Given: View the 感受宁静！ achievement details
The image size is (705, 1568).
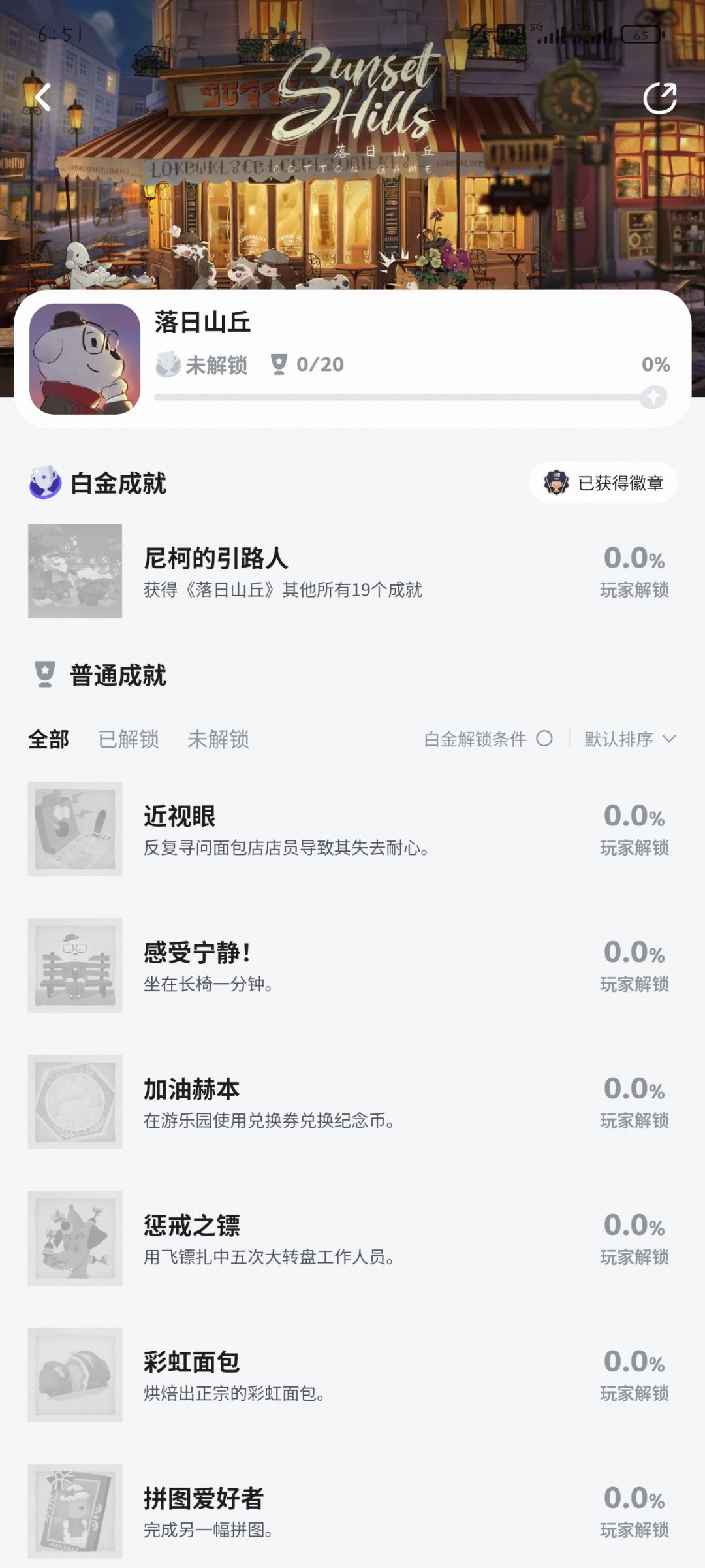Looking at the screenshot, I should pyautogui.click(x=352, y=965).
